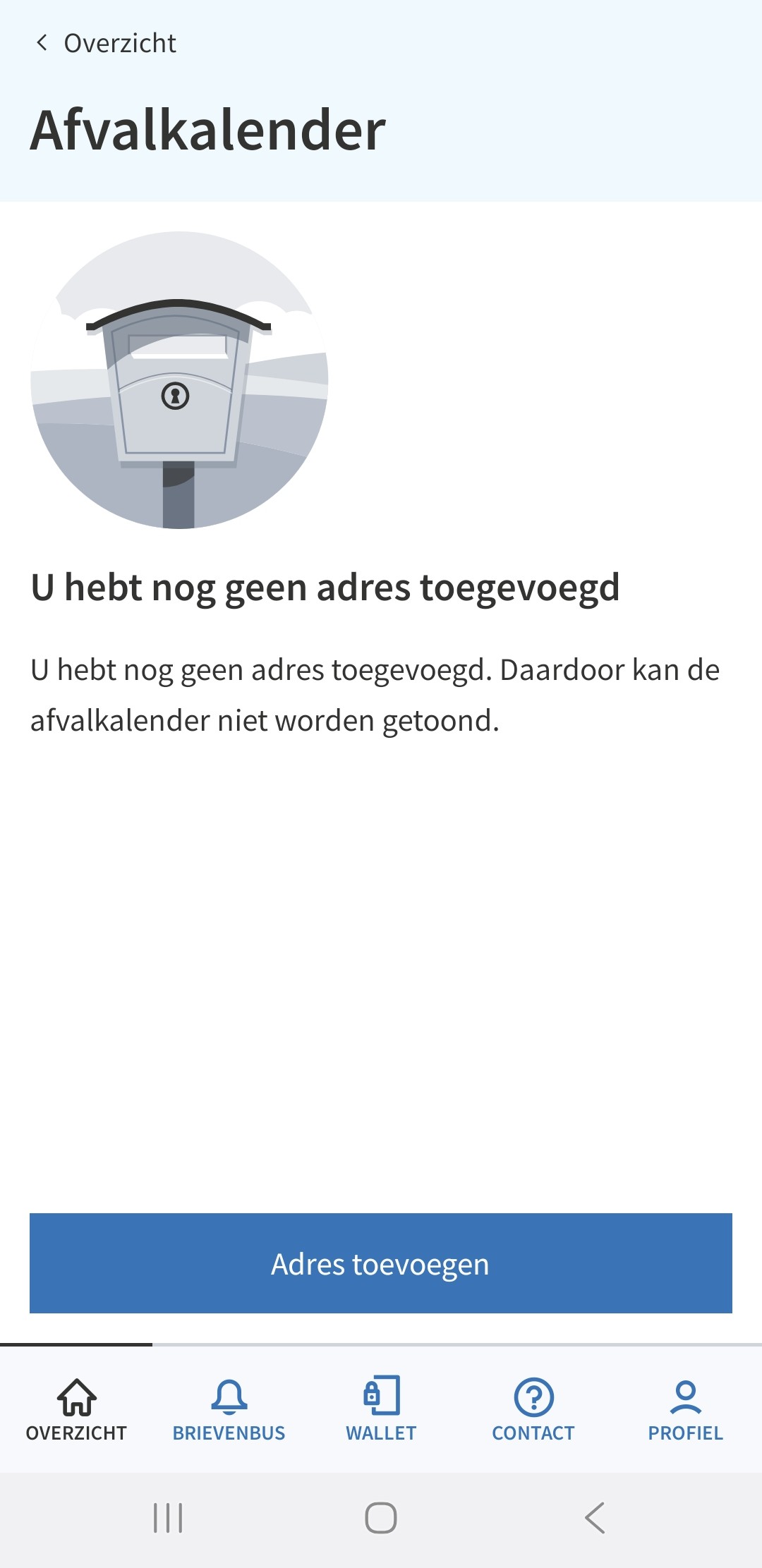Tap the system home button
762x1568 pixels.
click(381, 1518)
